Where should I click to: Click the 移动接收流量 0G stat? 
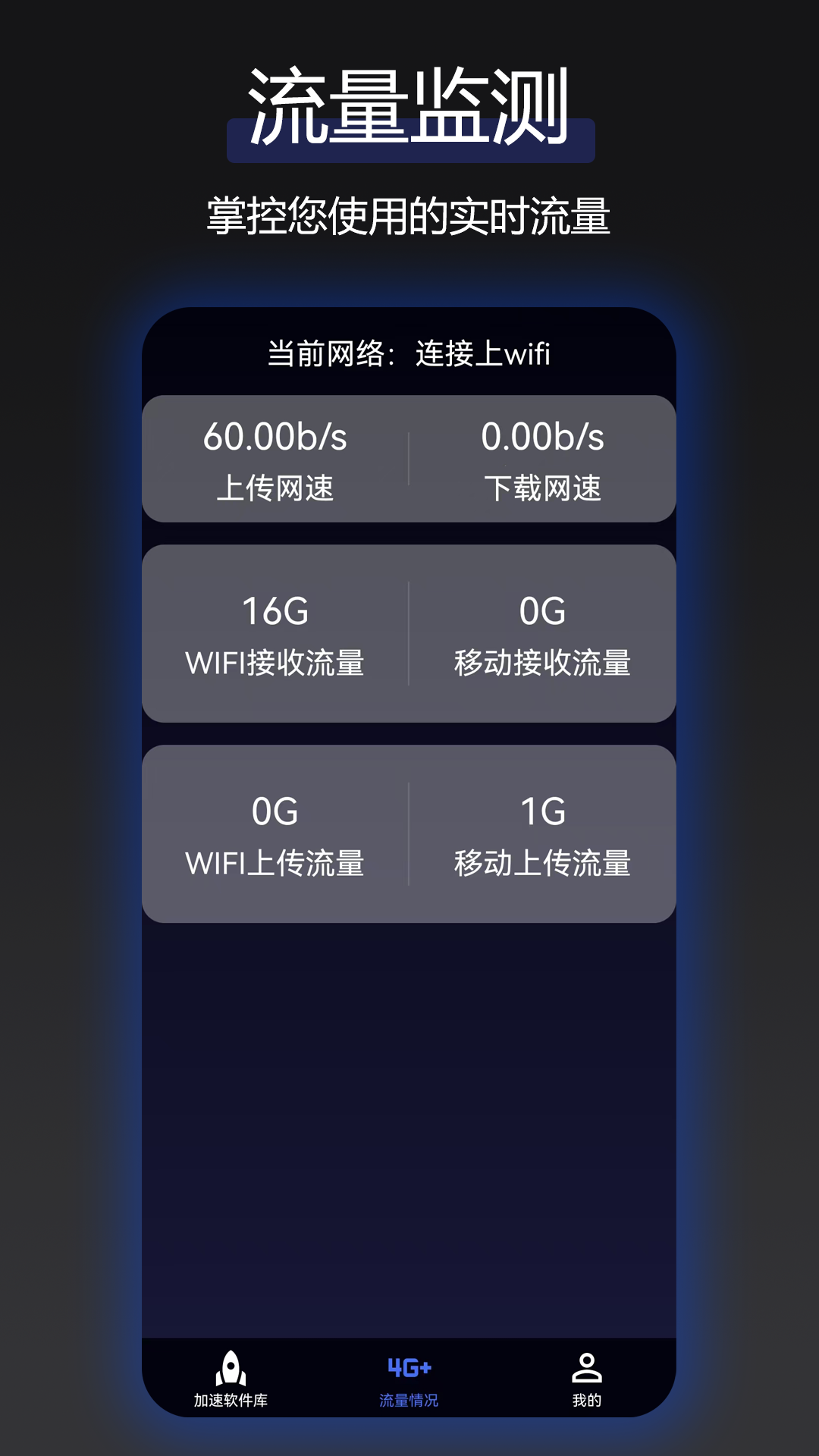(x=543, y=633)
